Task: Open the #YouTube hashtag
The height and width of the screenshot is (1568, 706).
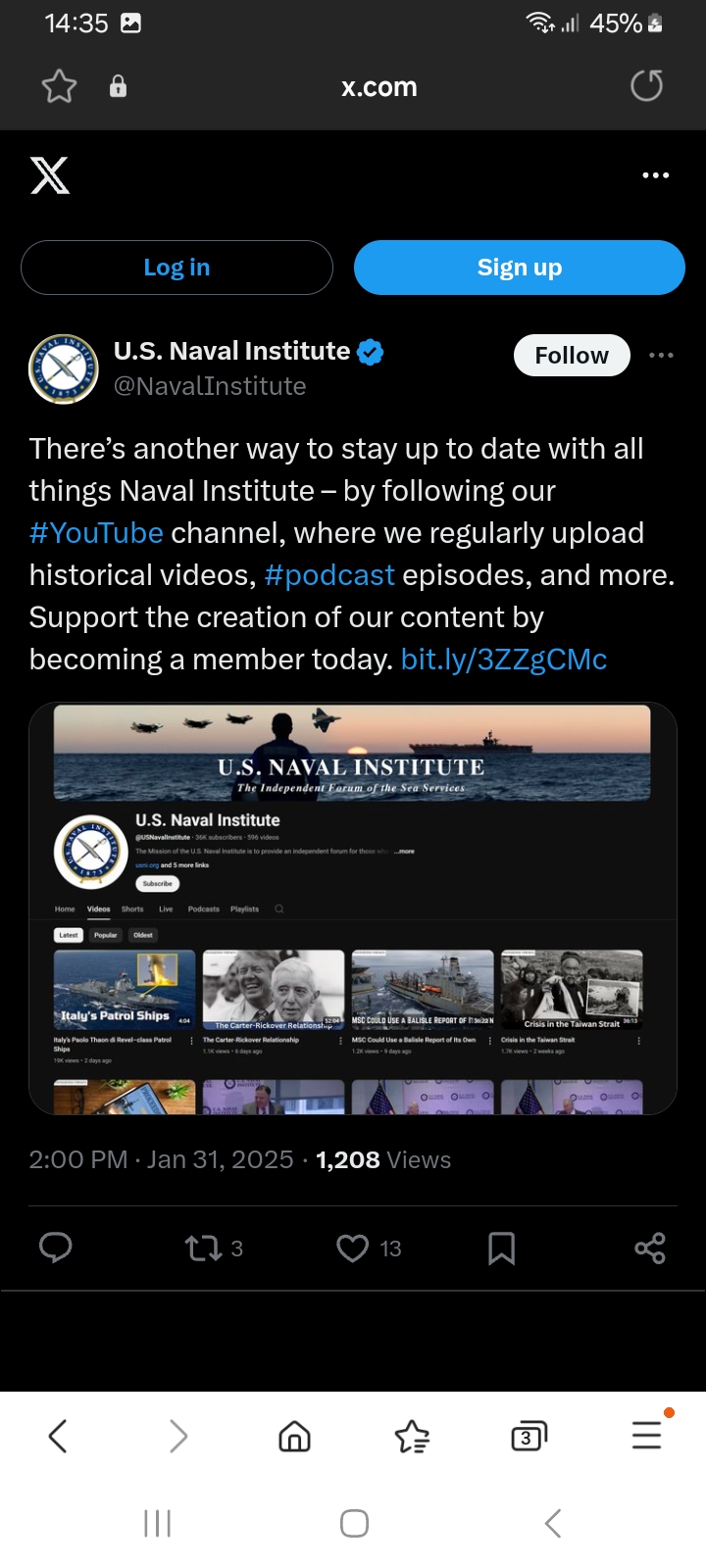Action: click(x=96, y=533)
